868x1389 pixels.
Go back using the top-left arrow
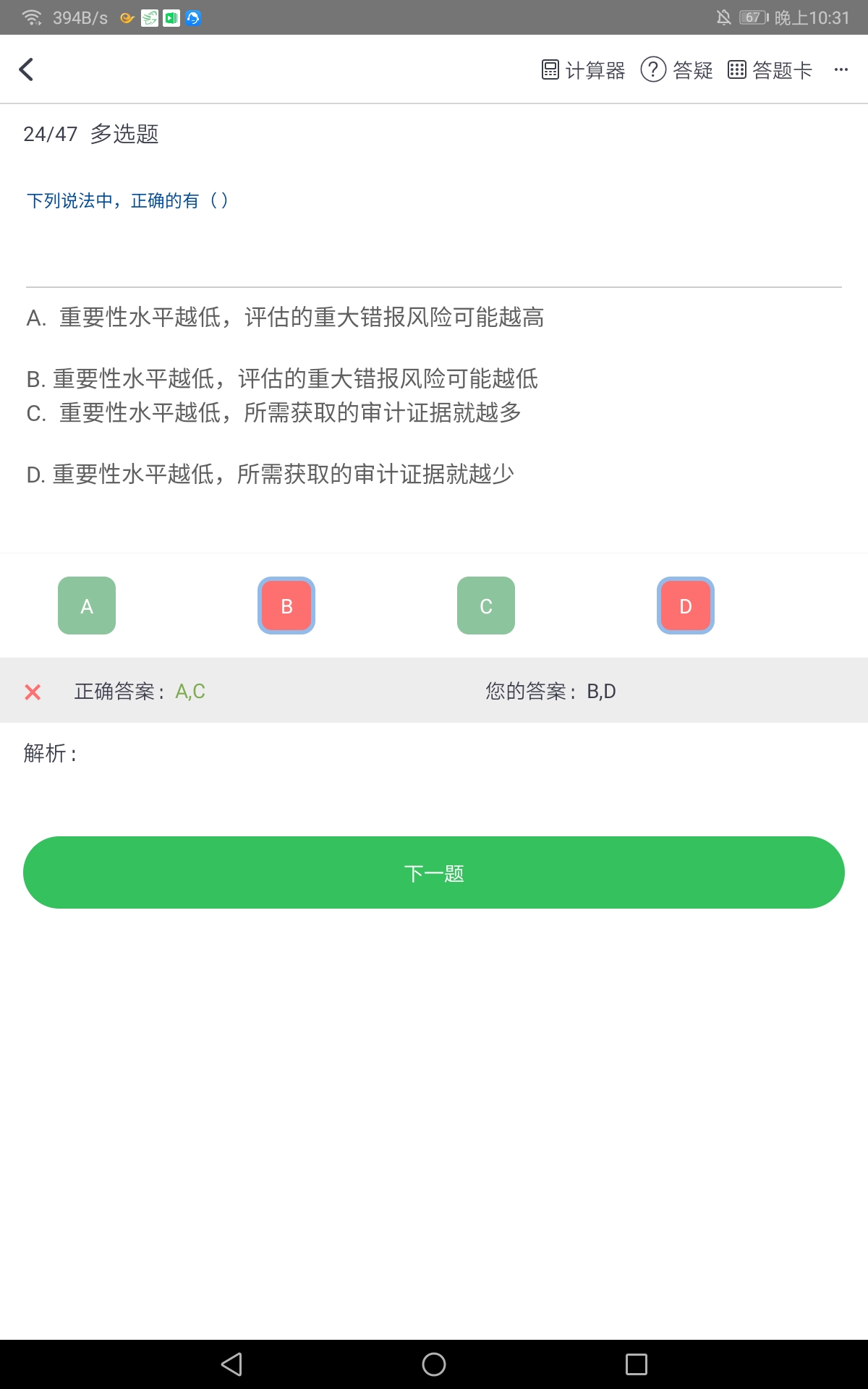click(x=27, y=69)
